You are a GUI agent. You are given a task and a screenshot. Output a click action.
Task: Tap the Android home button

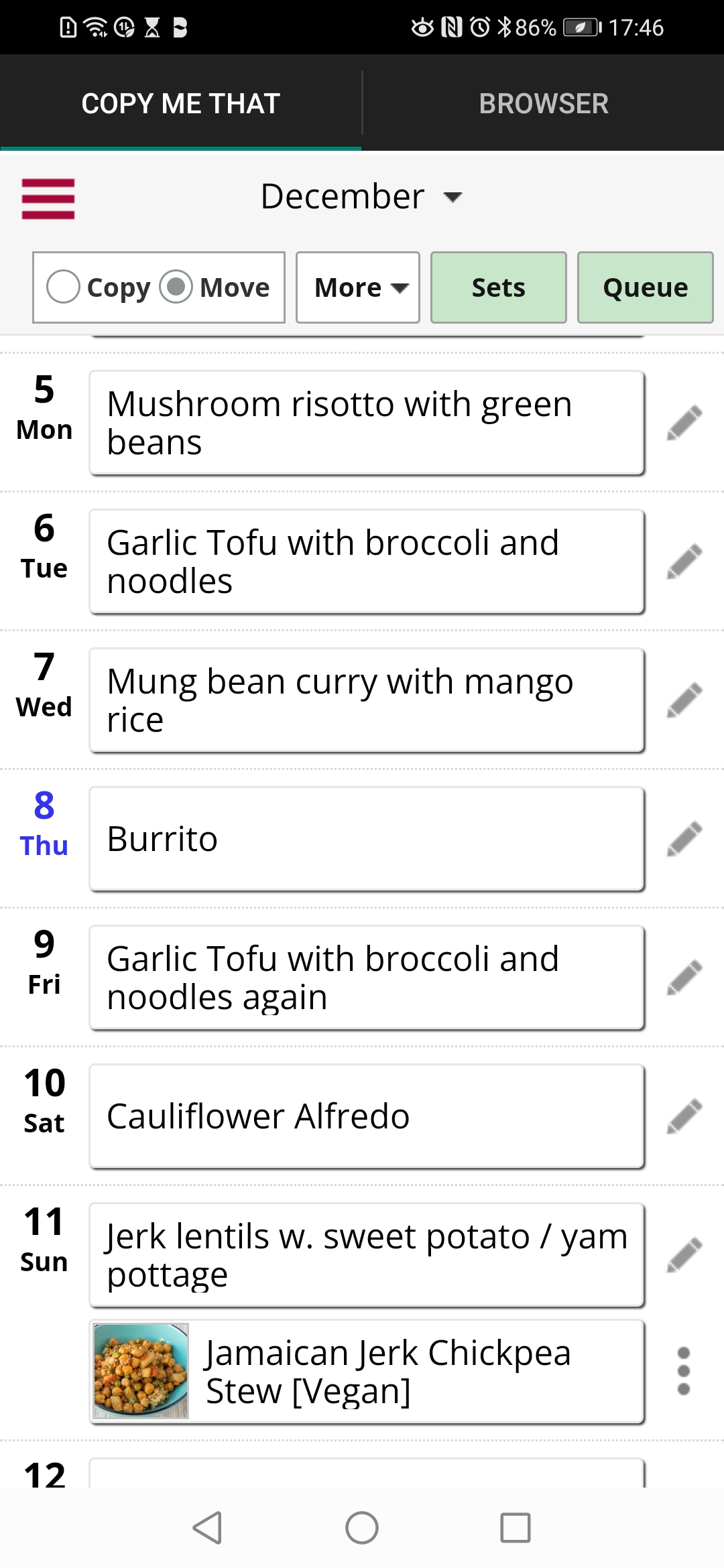(362, 1528)
